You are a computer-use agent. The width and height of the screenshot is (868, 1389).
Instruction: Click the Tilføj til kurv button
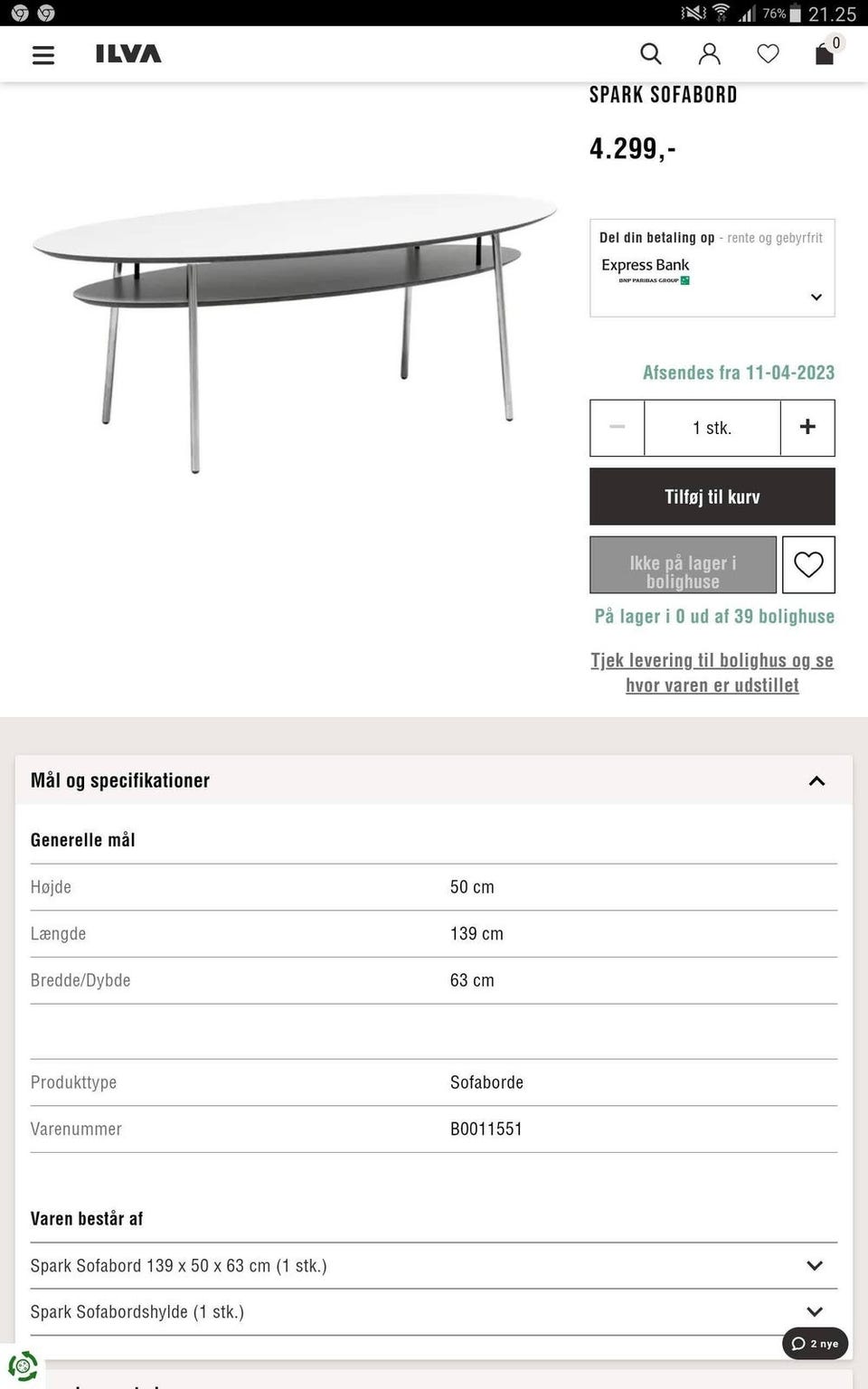(x=712, y=496)
